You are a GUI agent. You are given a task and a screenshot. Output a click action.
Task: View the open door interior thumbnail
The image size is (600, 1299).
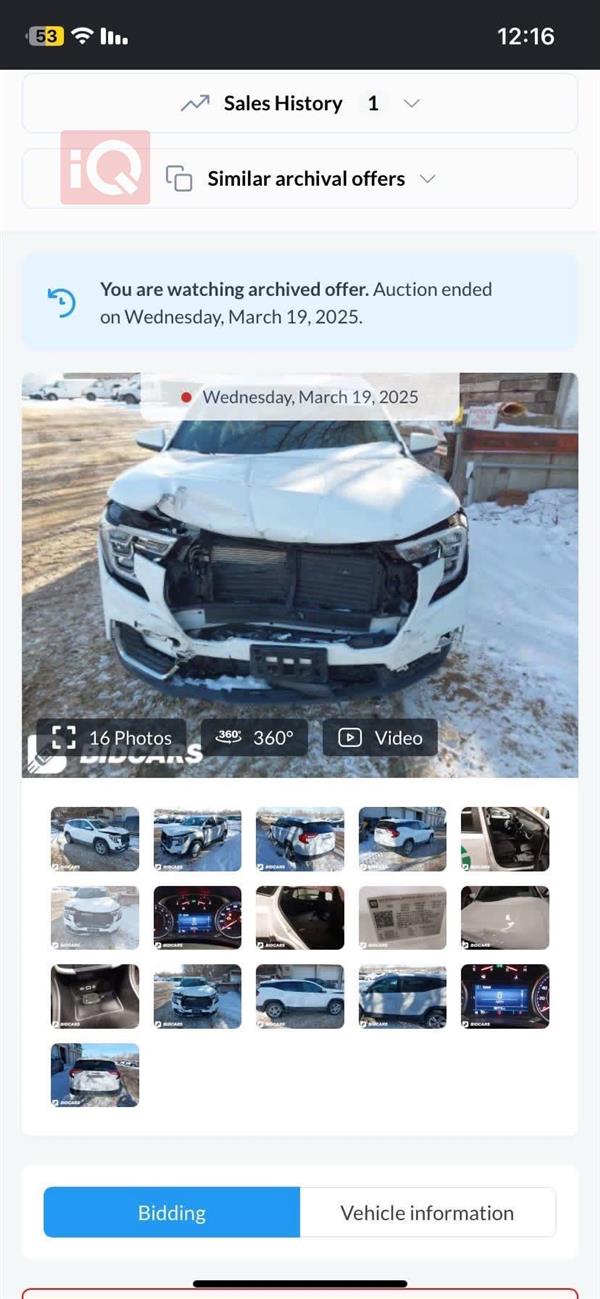(x=505, y=839)
